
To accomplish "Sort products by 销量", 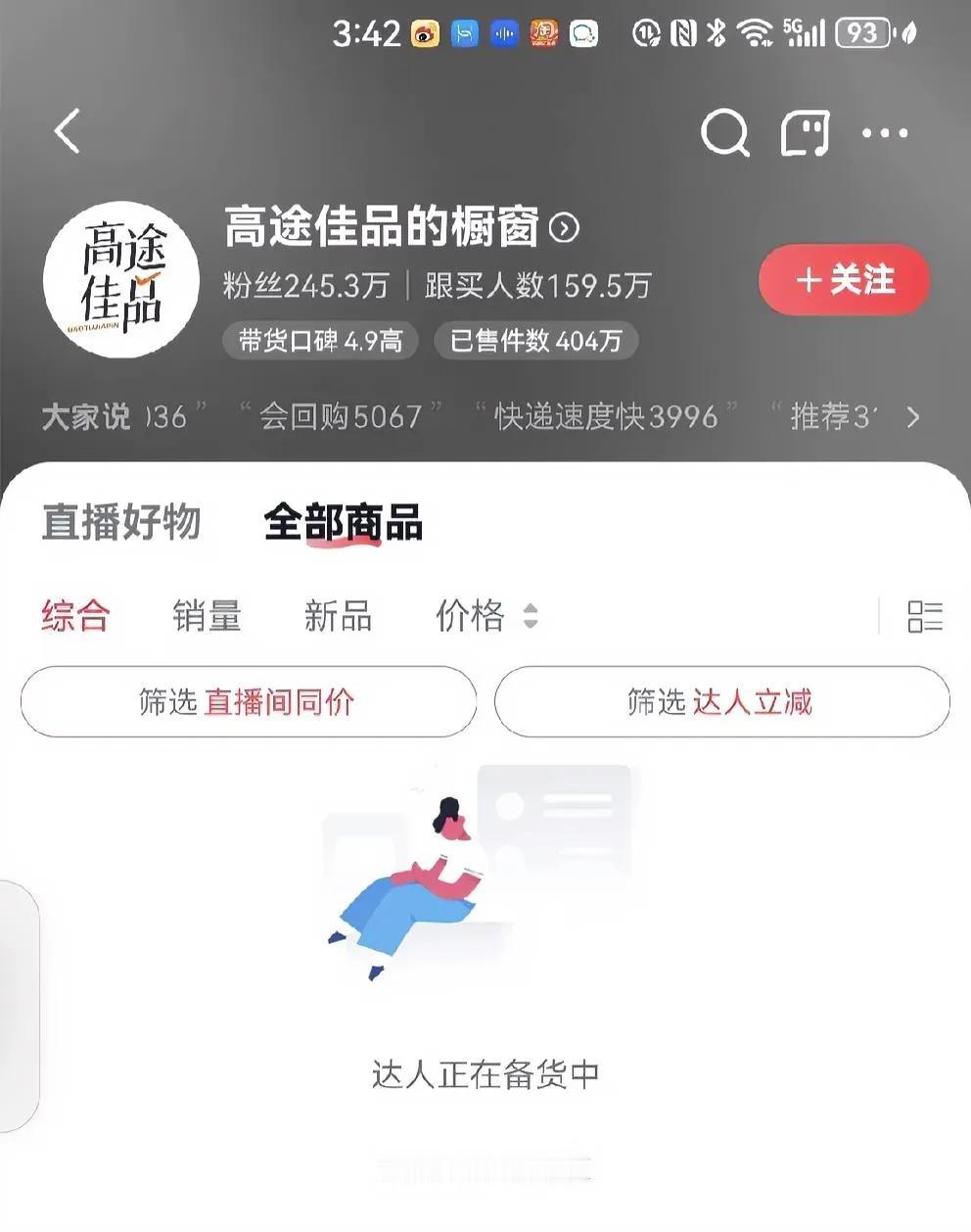I will pos(208,617).
